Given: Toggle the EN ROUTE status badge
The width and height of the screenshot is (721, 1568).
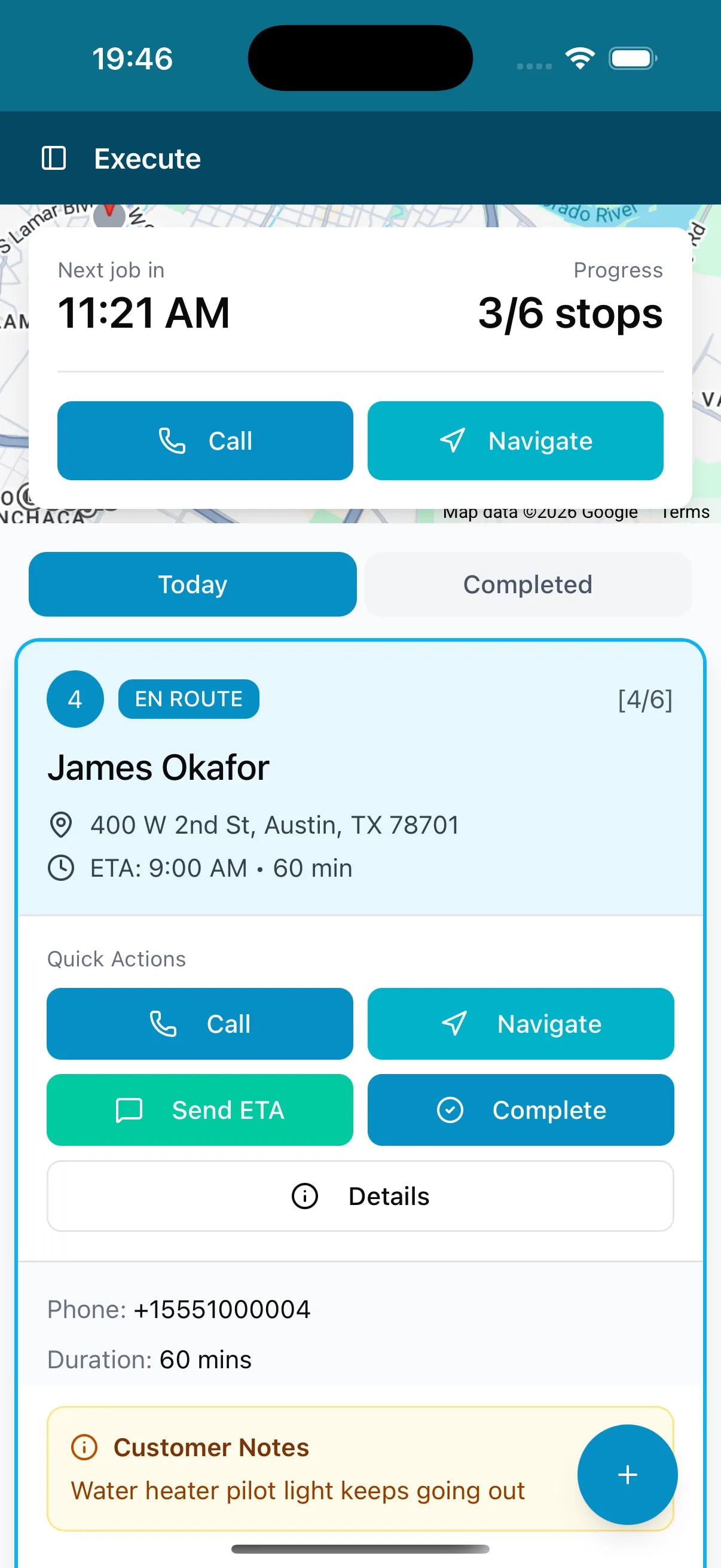Looking at the screenshot, I should [188, 698].
